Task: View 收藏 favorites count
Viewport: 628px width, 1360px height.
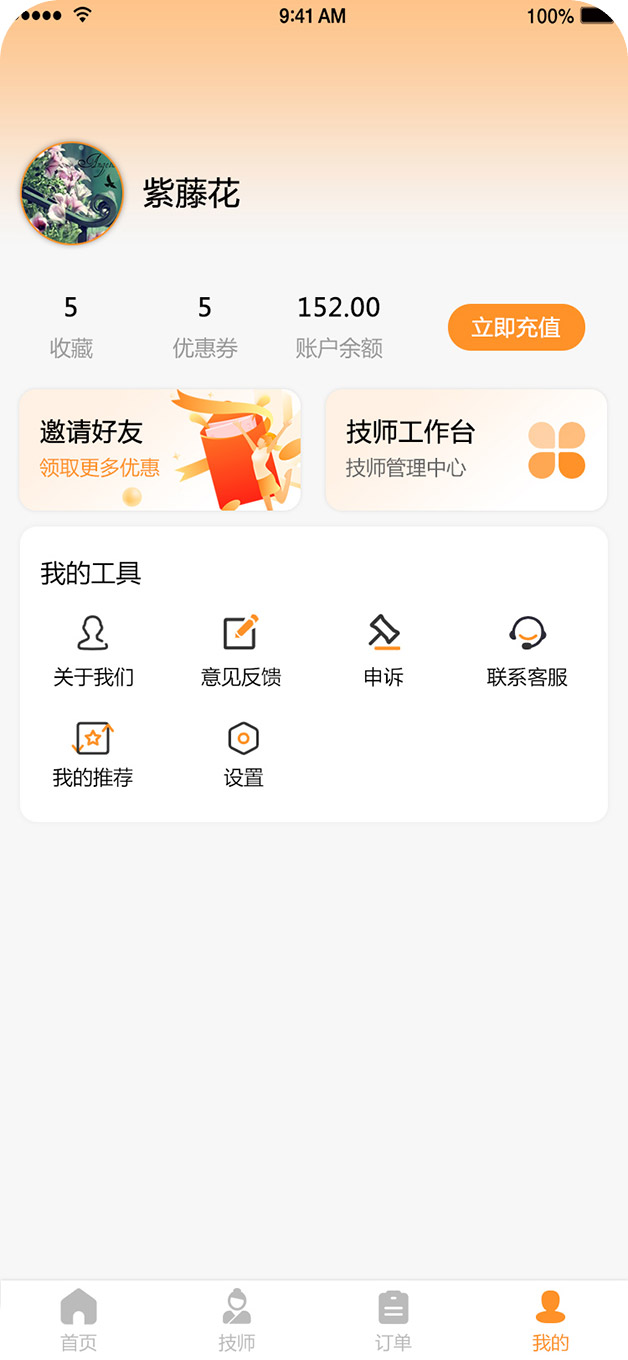Action: [71, 326]
